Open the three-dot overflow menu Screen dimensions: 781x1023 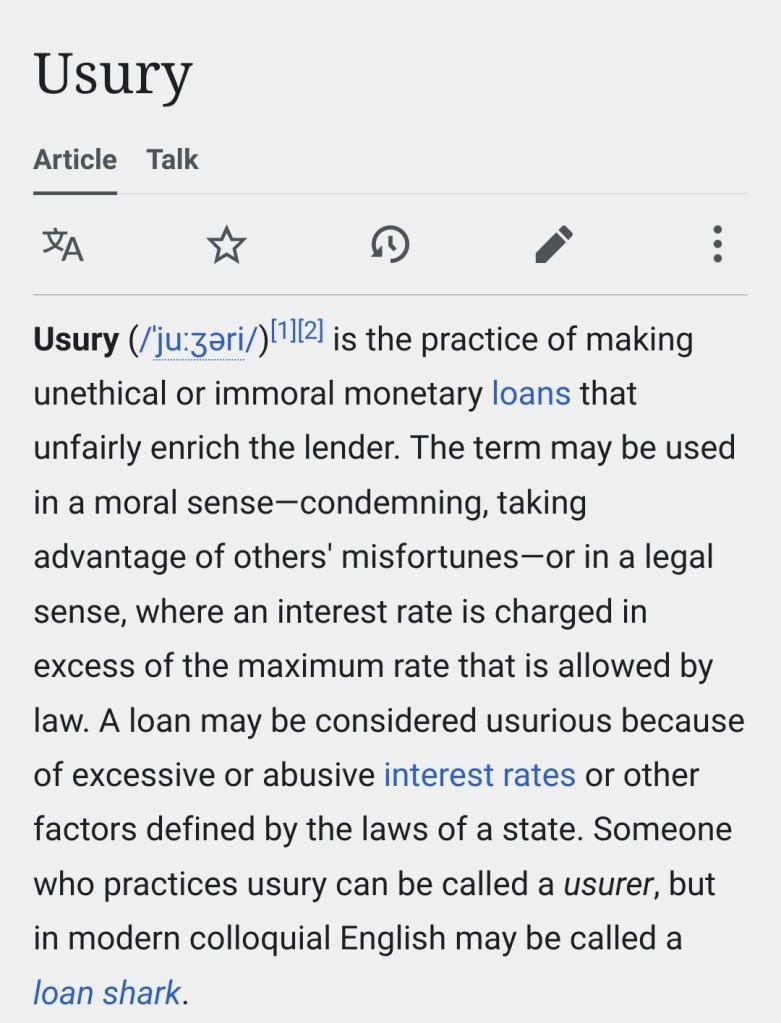coord(717,244)
